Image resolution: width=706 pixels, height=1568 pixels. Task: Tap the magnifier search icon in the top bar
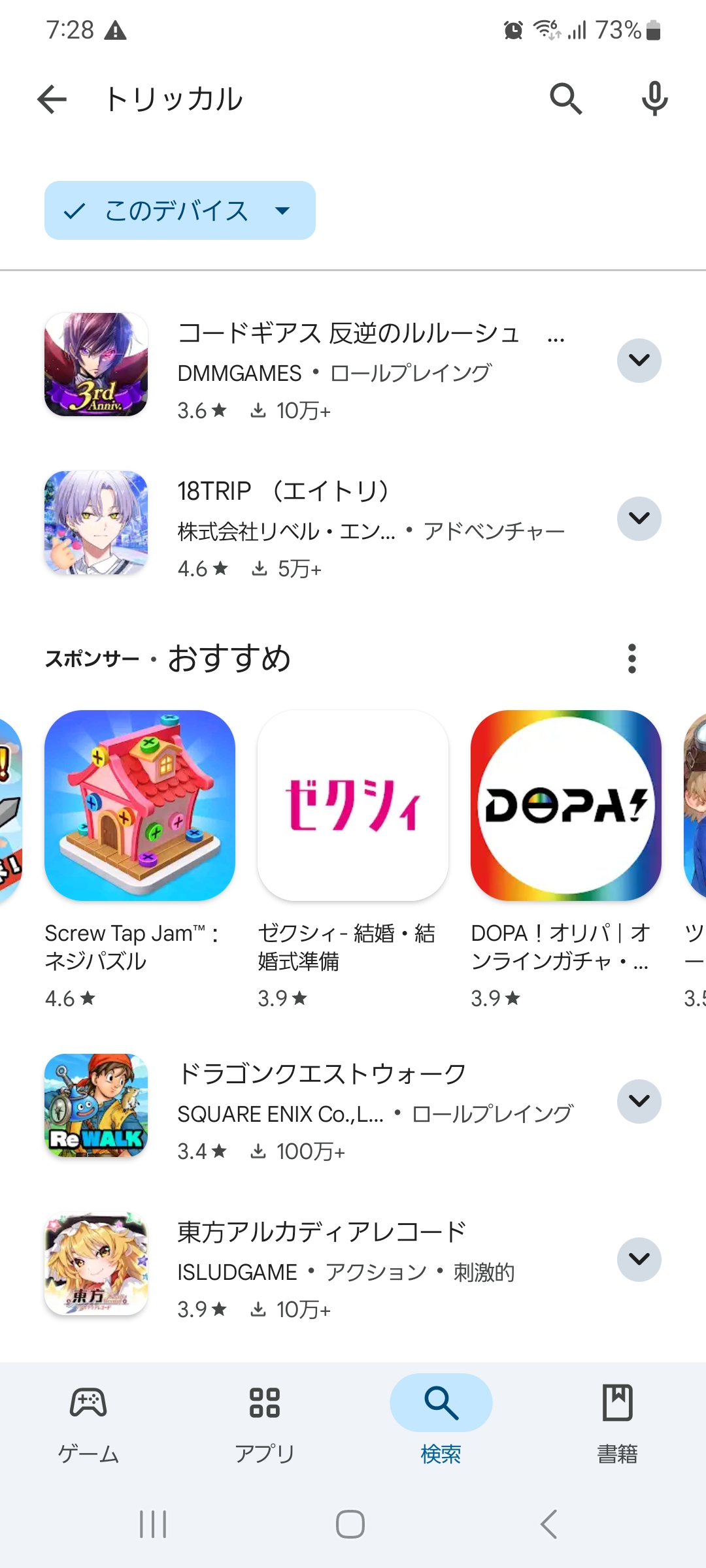(565, 99)
